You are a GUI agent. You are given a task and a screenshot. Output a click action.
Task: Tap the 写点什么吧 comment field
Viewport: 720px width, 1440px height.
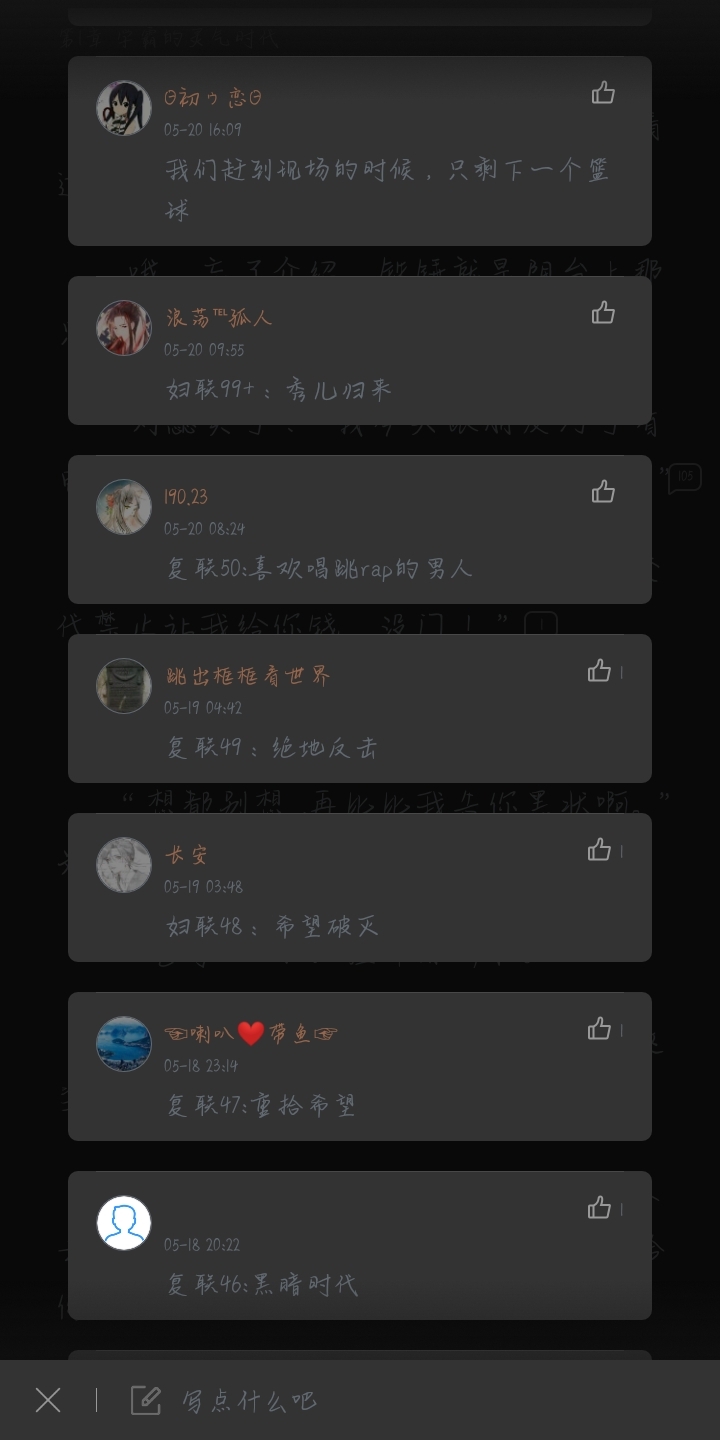pyautogui.click(x=250, y=1401)
